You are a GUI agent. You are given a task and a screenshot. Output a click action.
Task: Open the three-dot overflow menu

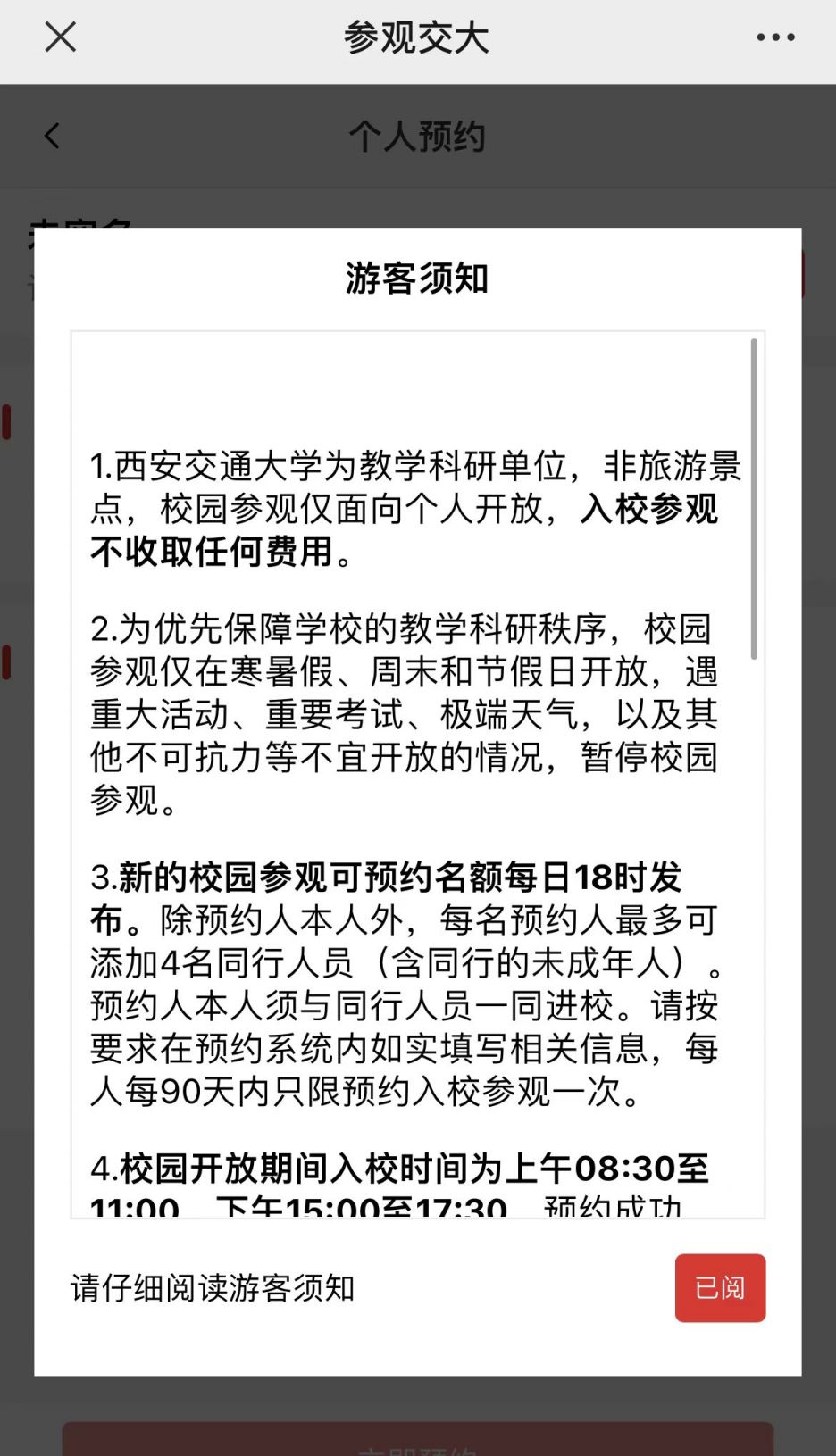774,37
